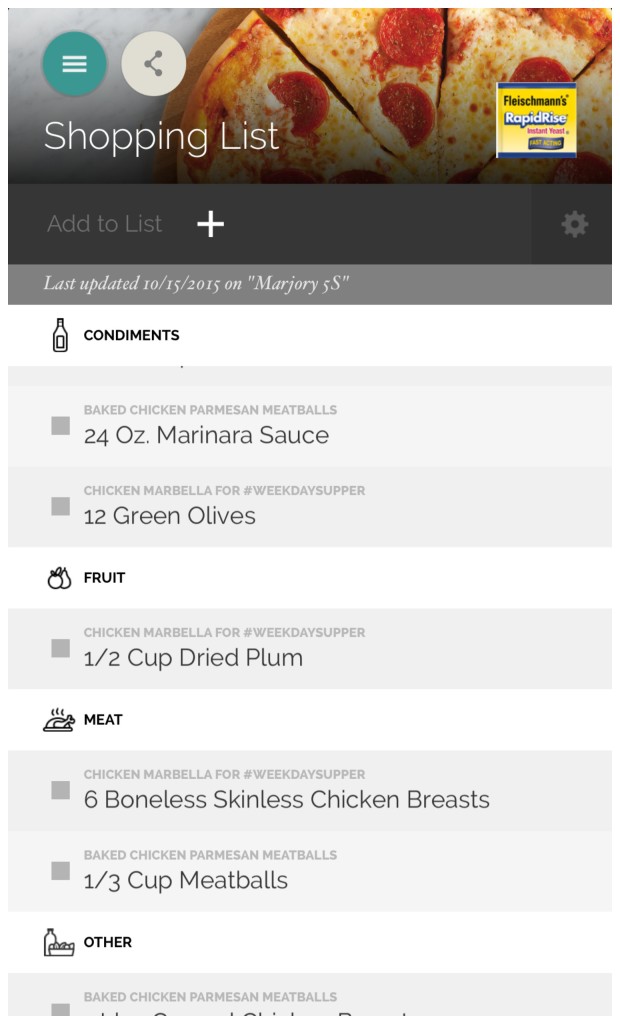Image resolution: width=620 pixels, height=1024 pixels.
Task: Share the shopping list
Action: (x=154, y=64)
